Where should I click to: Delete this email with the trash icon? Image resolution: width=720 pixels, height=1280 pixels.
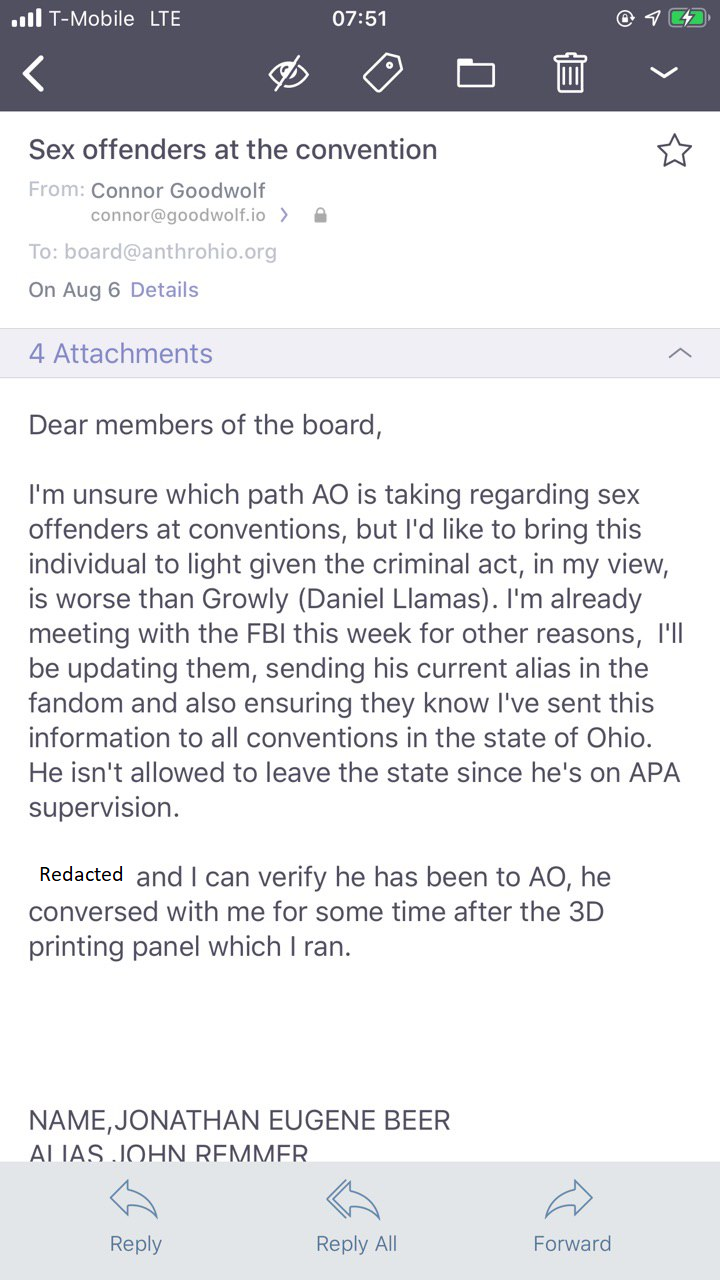(x=570, y=73)
